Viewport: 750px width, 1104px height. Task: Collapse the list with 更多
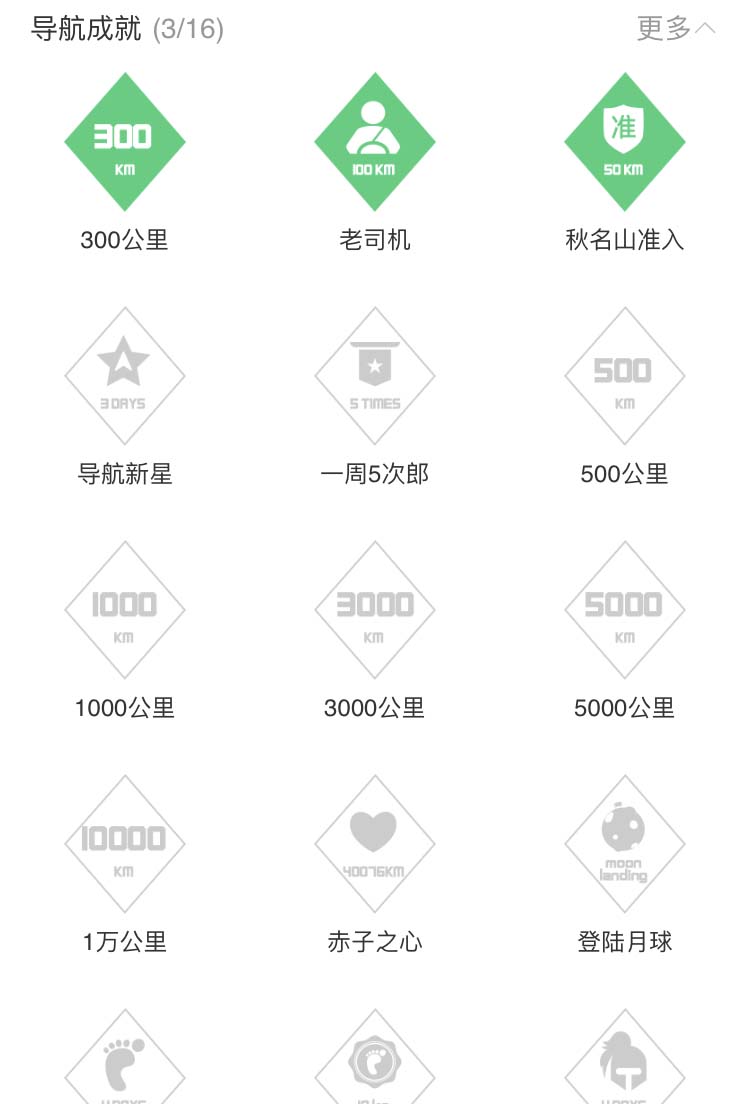click(676, 29)
